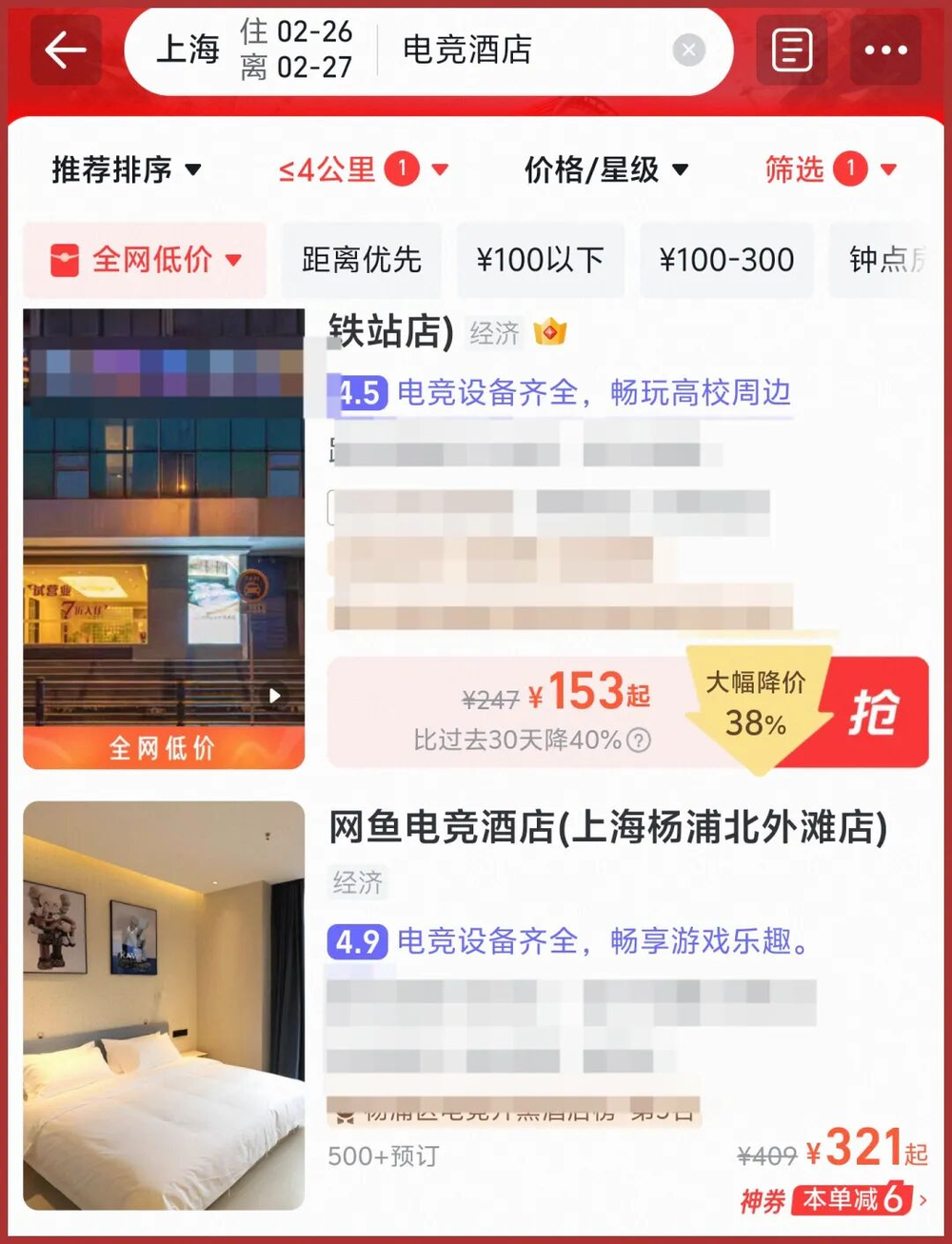This screenshot has height=1244, width=952.
Task: Tap the 抢 button on ¥153 deal
Action: 874,713
